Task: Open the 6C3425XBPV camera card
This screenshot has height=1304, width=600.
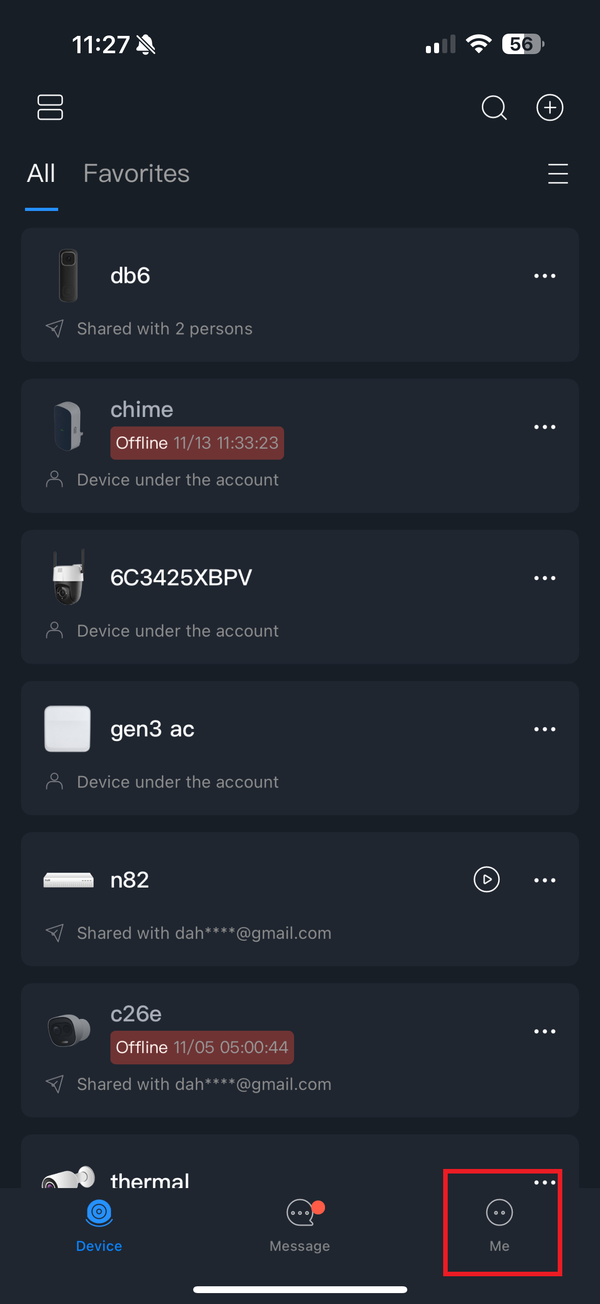Action: 280,597
